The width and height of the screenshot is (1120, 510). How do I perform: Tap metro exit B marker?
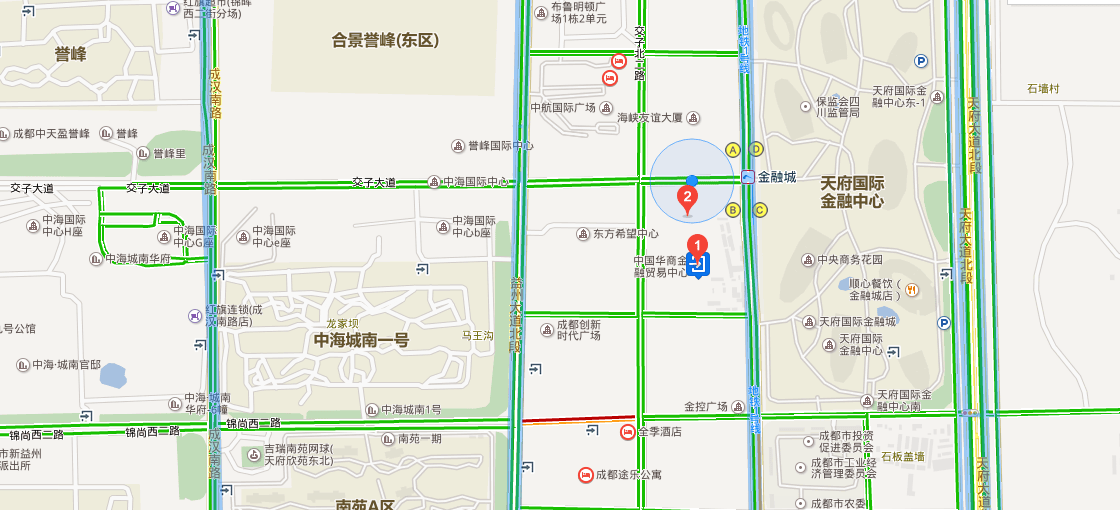[733, 210]
